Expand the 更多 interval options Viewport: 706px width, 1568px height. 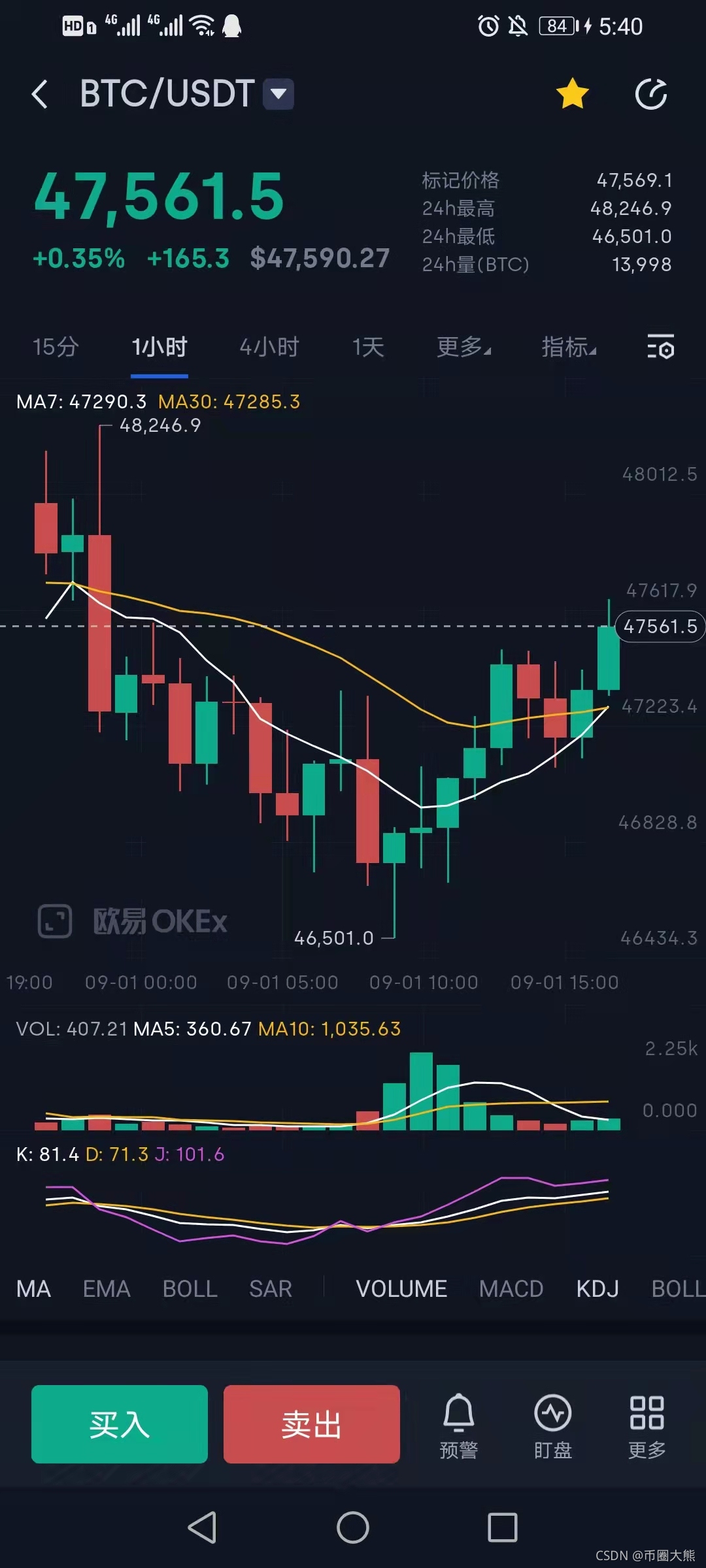[463, 347]
